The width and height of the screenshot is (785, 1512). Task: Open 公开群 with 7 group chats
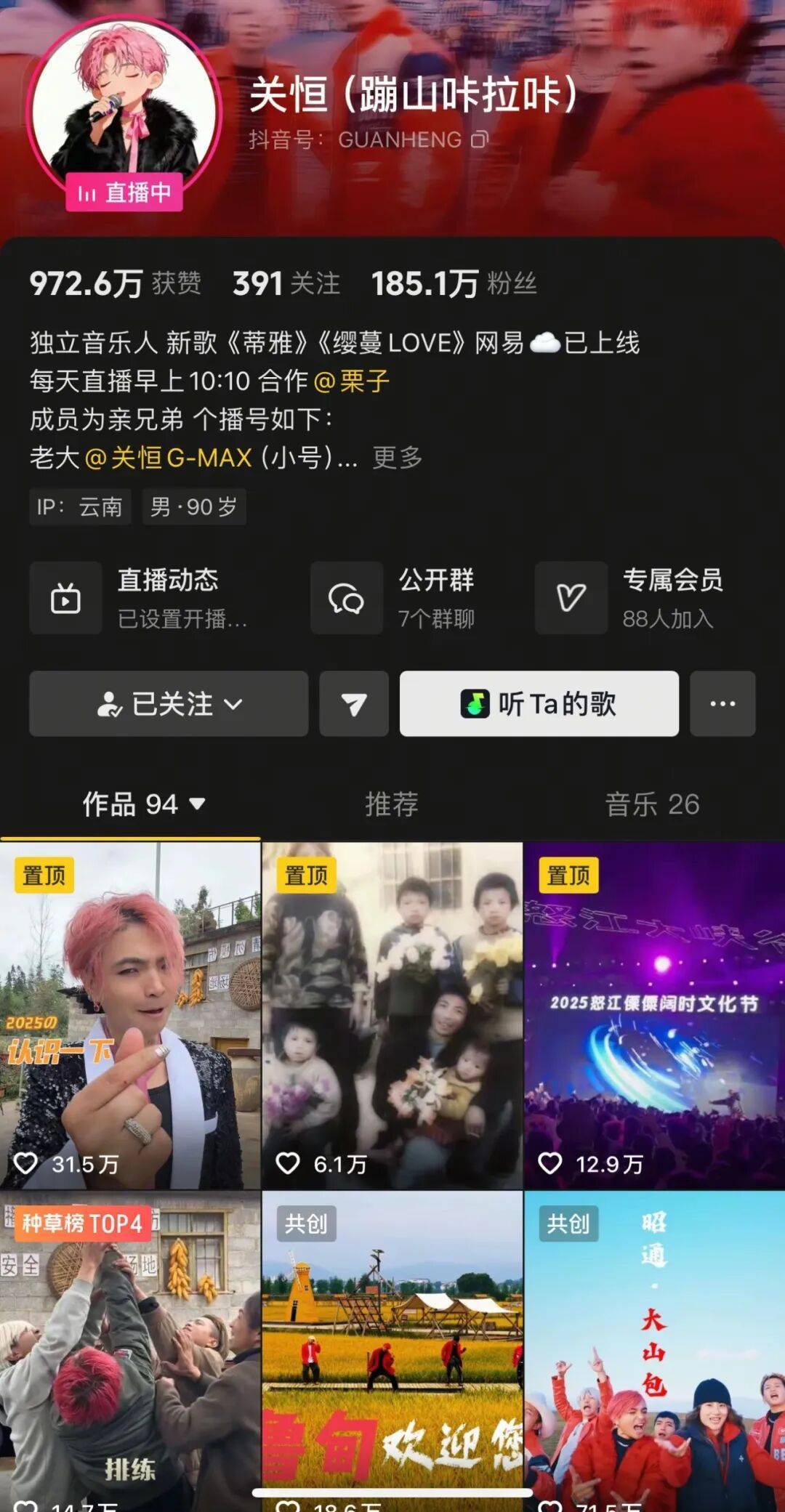pyautogui.click(x=396, y=598)
